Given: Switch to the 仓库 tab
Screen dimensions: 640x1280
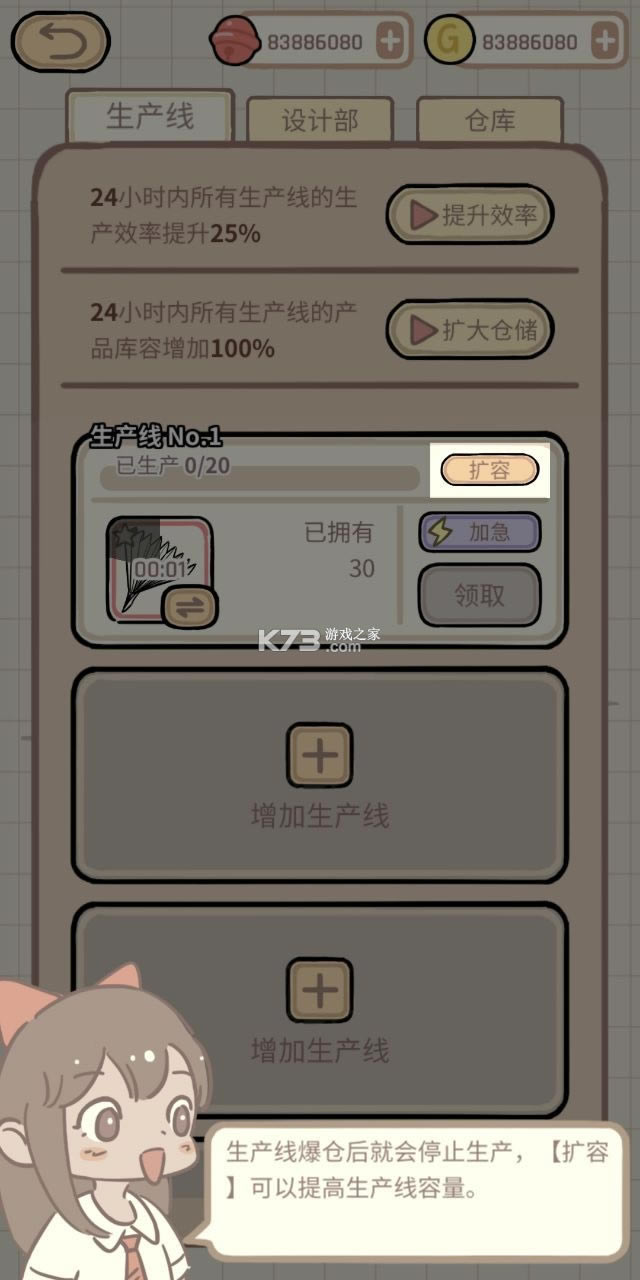Looking at the screenshot, I should tap(490, 121).
